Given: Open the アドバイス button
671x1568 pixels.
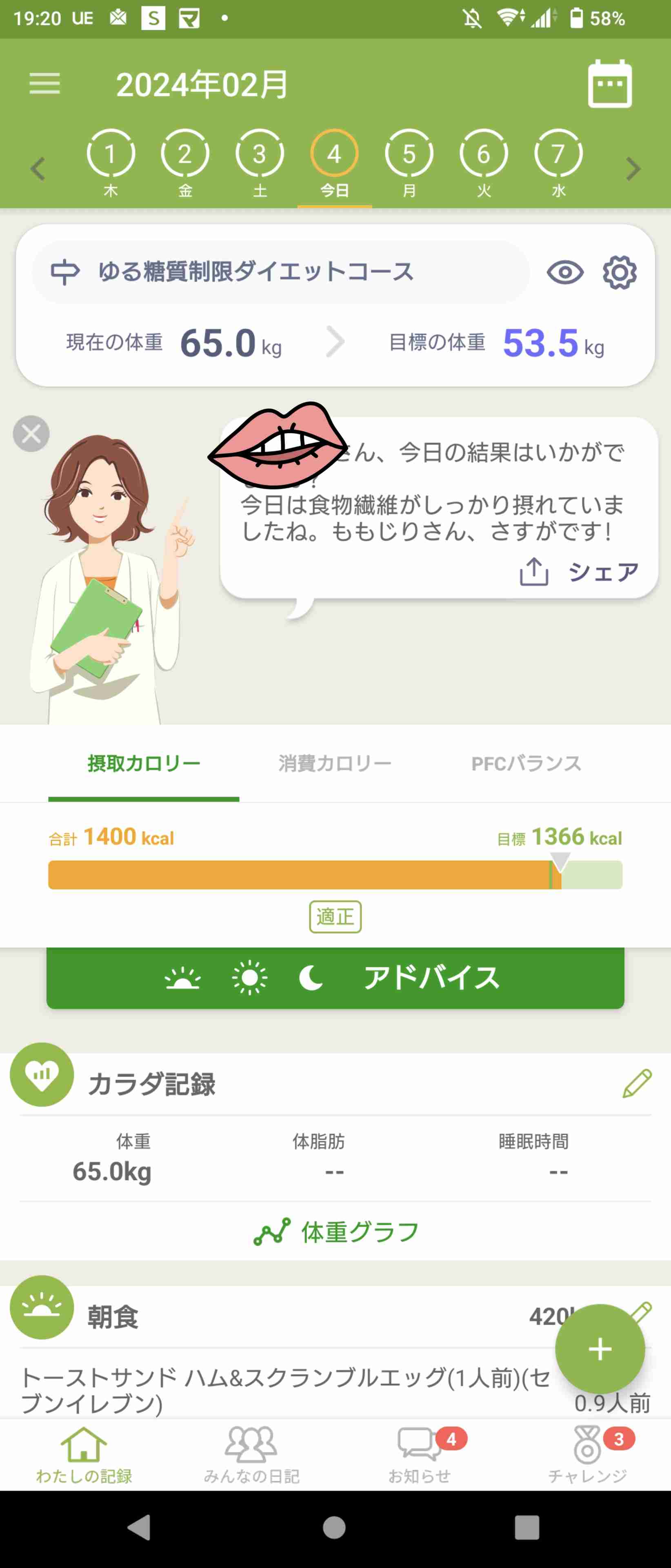Looking at the screenshot, I should click(x=335, y=978).
